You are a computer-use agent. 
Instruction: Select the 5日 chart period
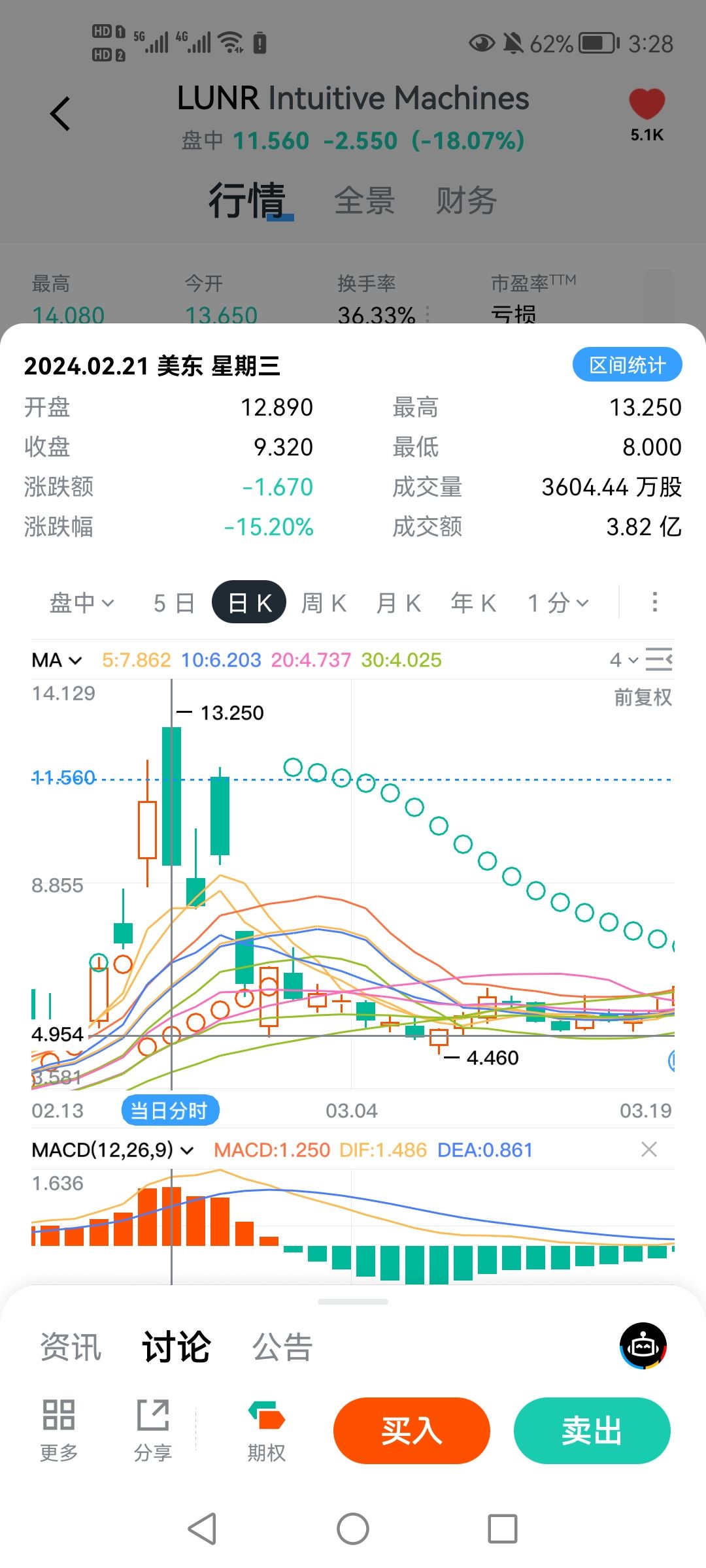click(174, 602)
